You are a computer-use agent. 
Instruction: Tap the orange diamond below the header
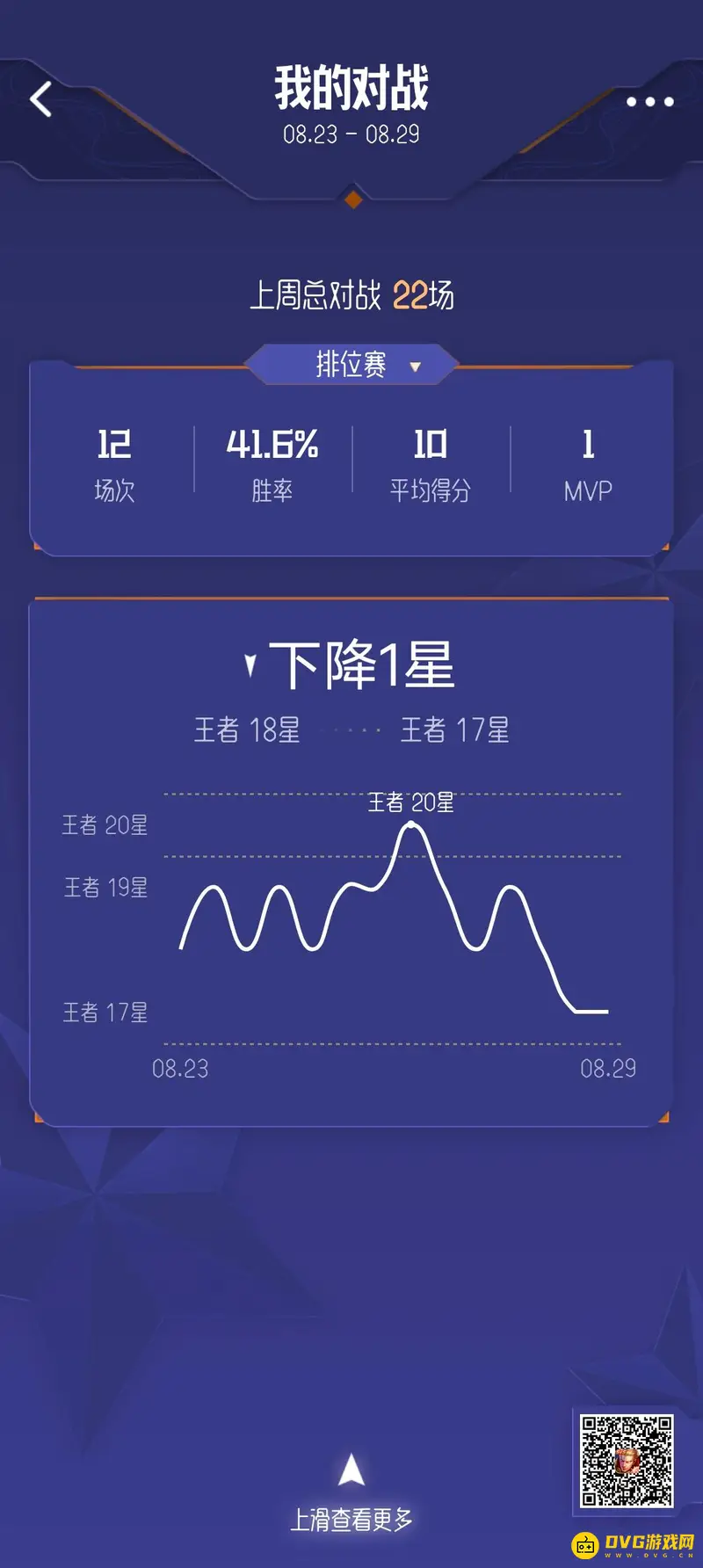(351, 200)
